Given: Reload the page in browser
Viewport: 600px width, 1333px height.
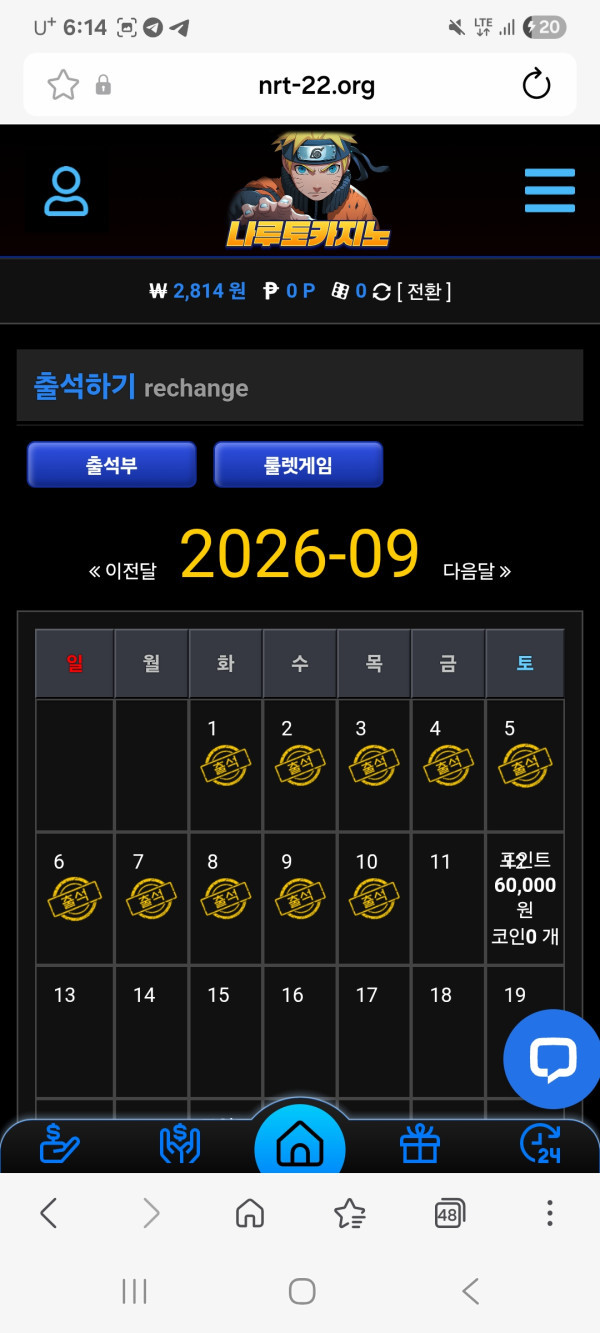Looking at the screenshot, I should 537,85.
